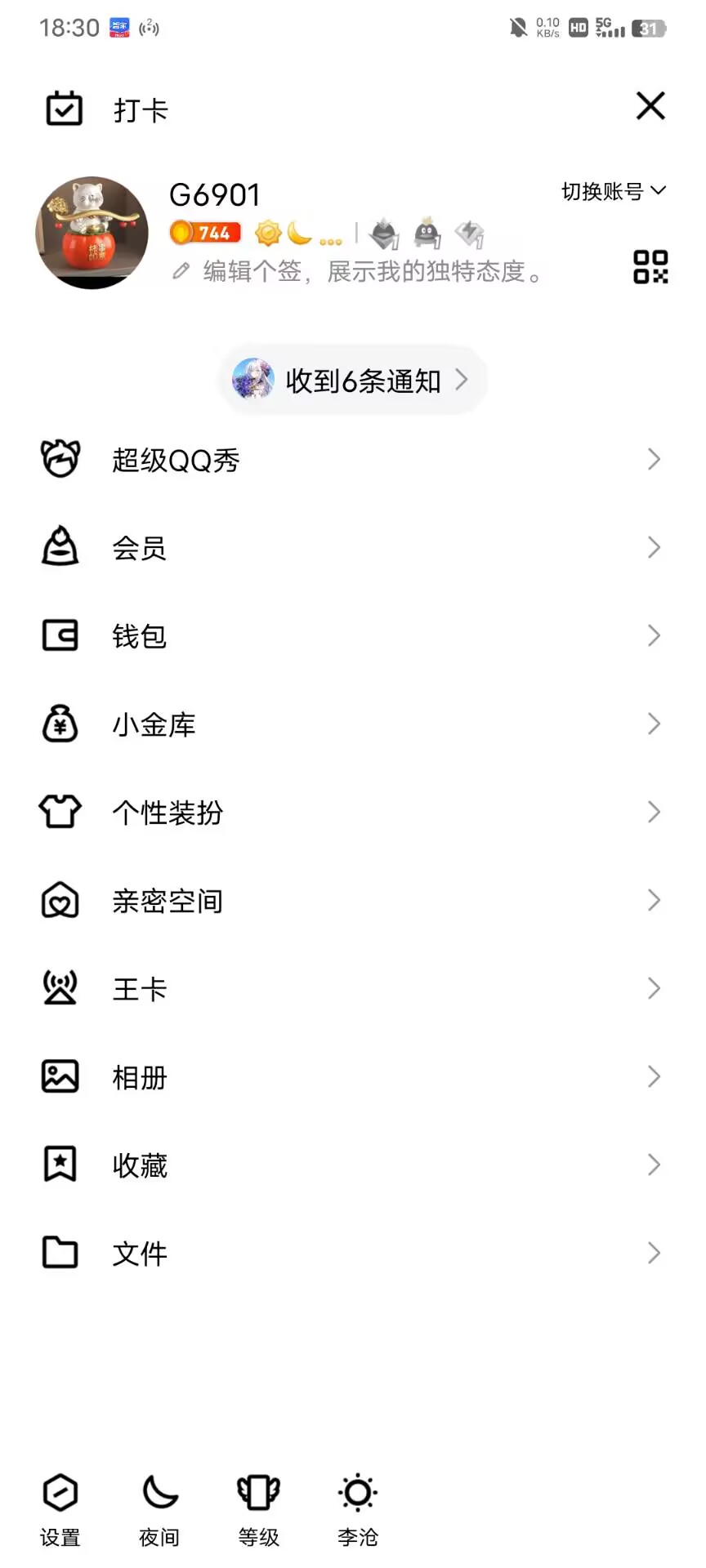Viewport: 706px width, 1568px height.
Task: View the 收到6条通知 notifications pill
Action: [x=353, y=381]
